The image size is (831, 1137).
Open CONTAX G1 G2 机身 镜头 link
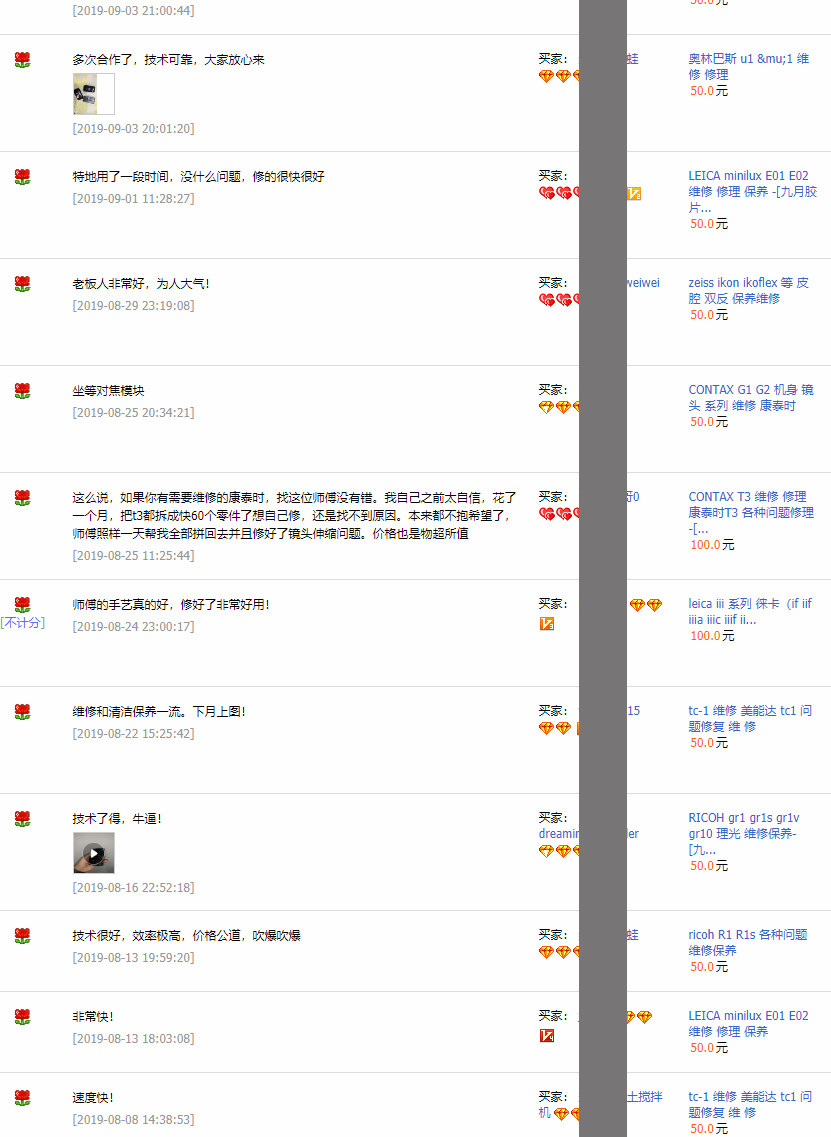[x=751, y=397]
